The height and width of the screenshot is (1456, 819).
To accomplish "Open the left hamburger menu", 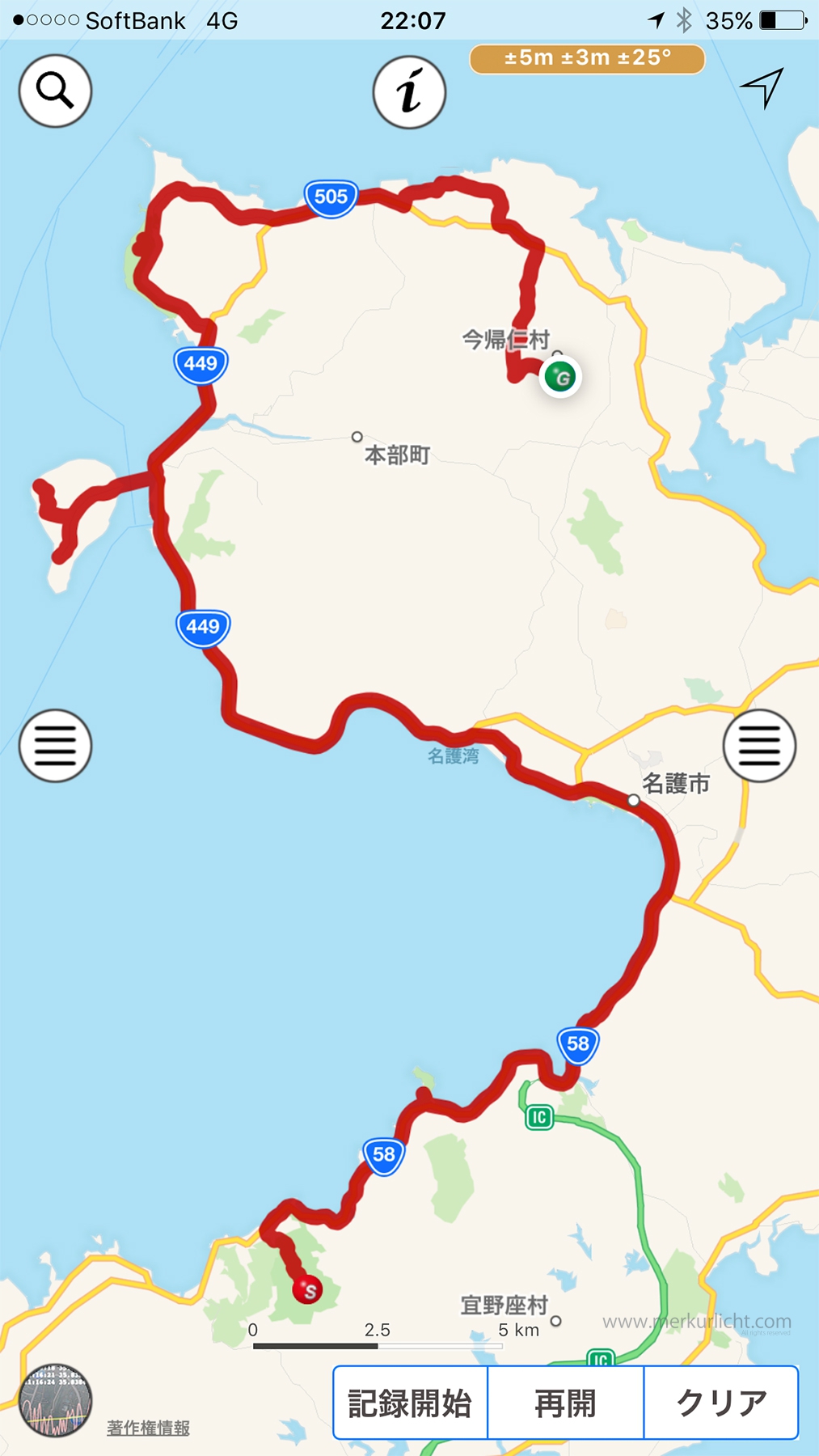I will pyautogui.click(x=55, y=745).
